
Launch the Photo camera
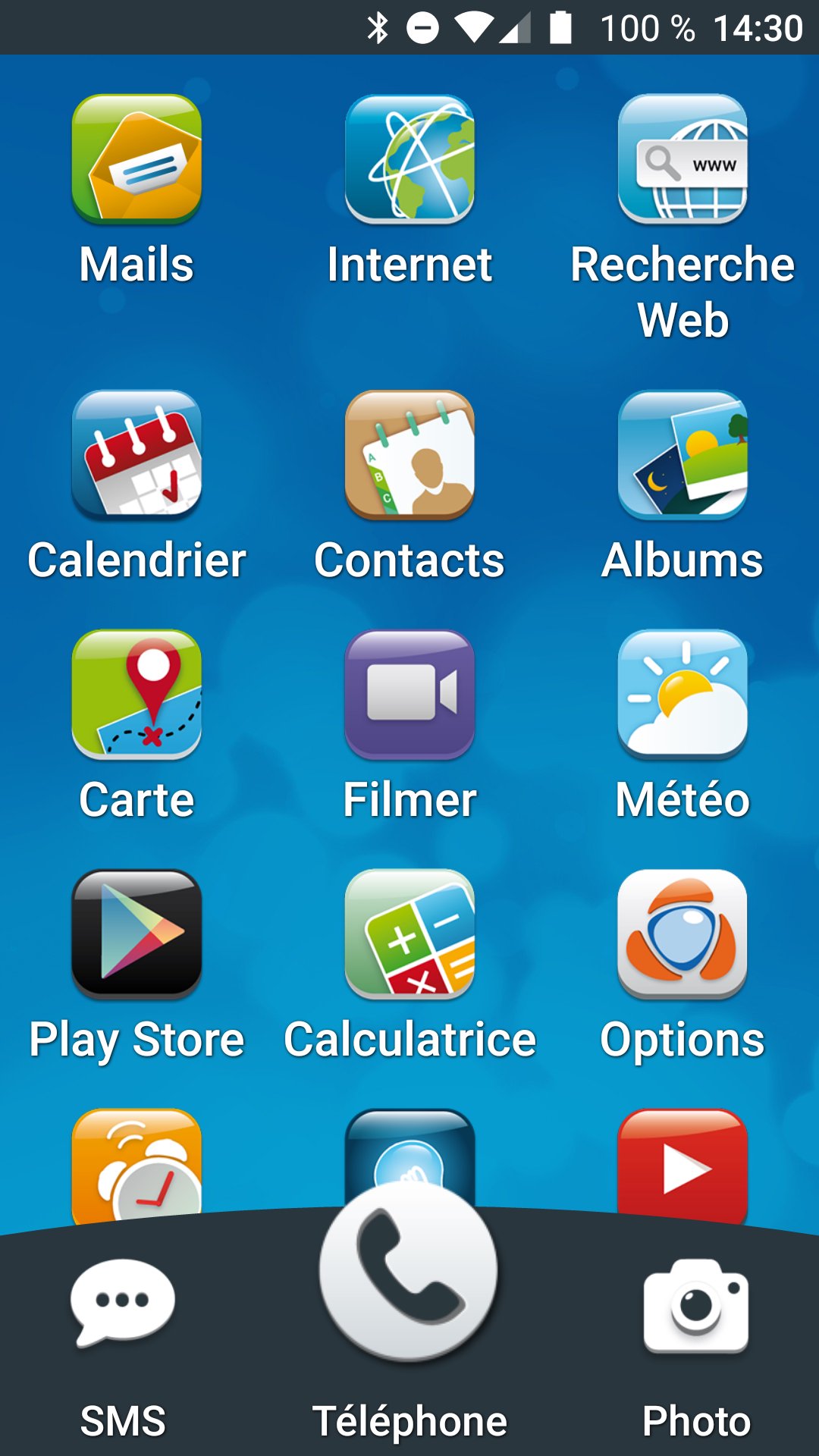pos(695,1306)
